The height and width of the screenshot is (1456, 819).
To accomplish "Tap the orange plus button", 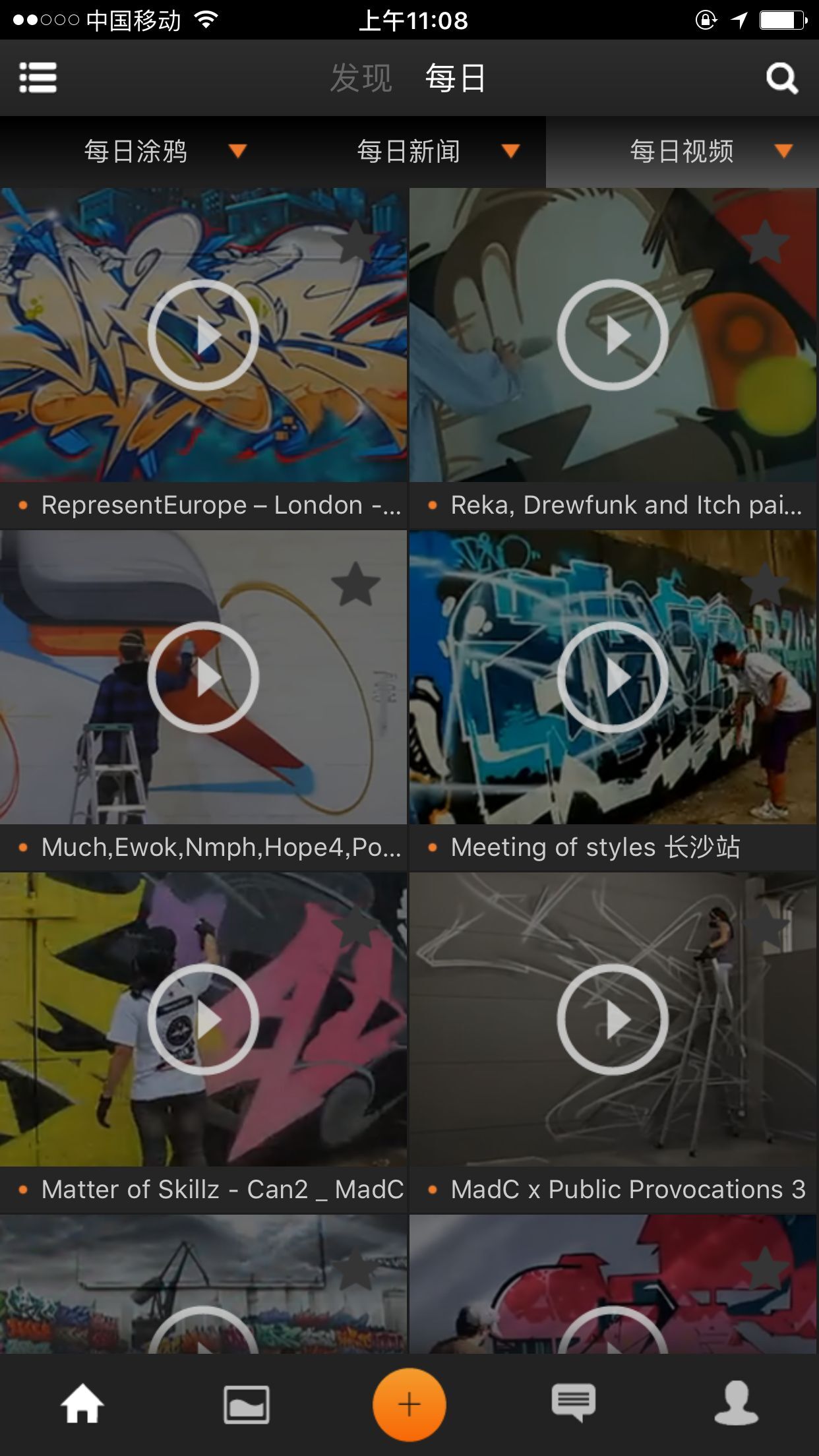I will (x=409, y=1404).
